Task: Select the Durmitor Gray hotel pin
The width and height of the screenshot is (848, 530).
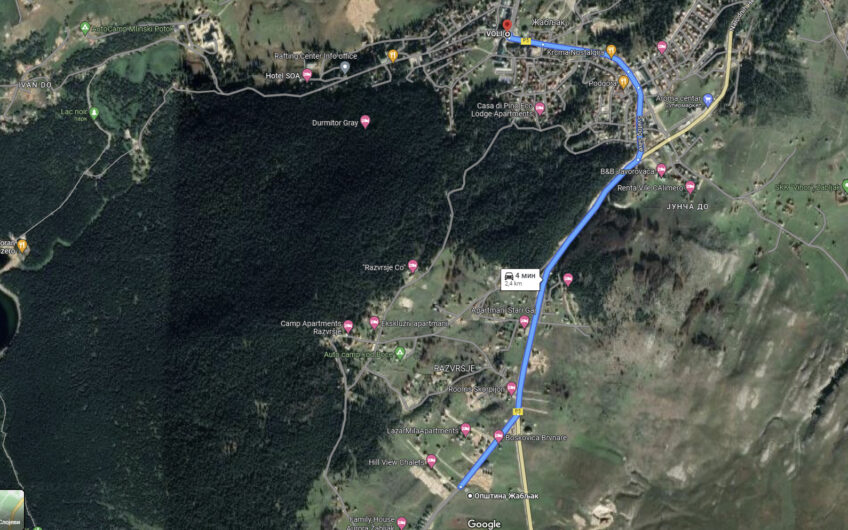Action: click(x=365, y=121)
